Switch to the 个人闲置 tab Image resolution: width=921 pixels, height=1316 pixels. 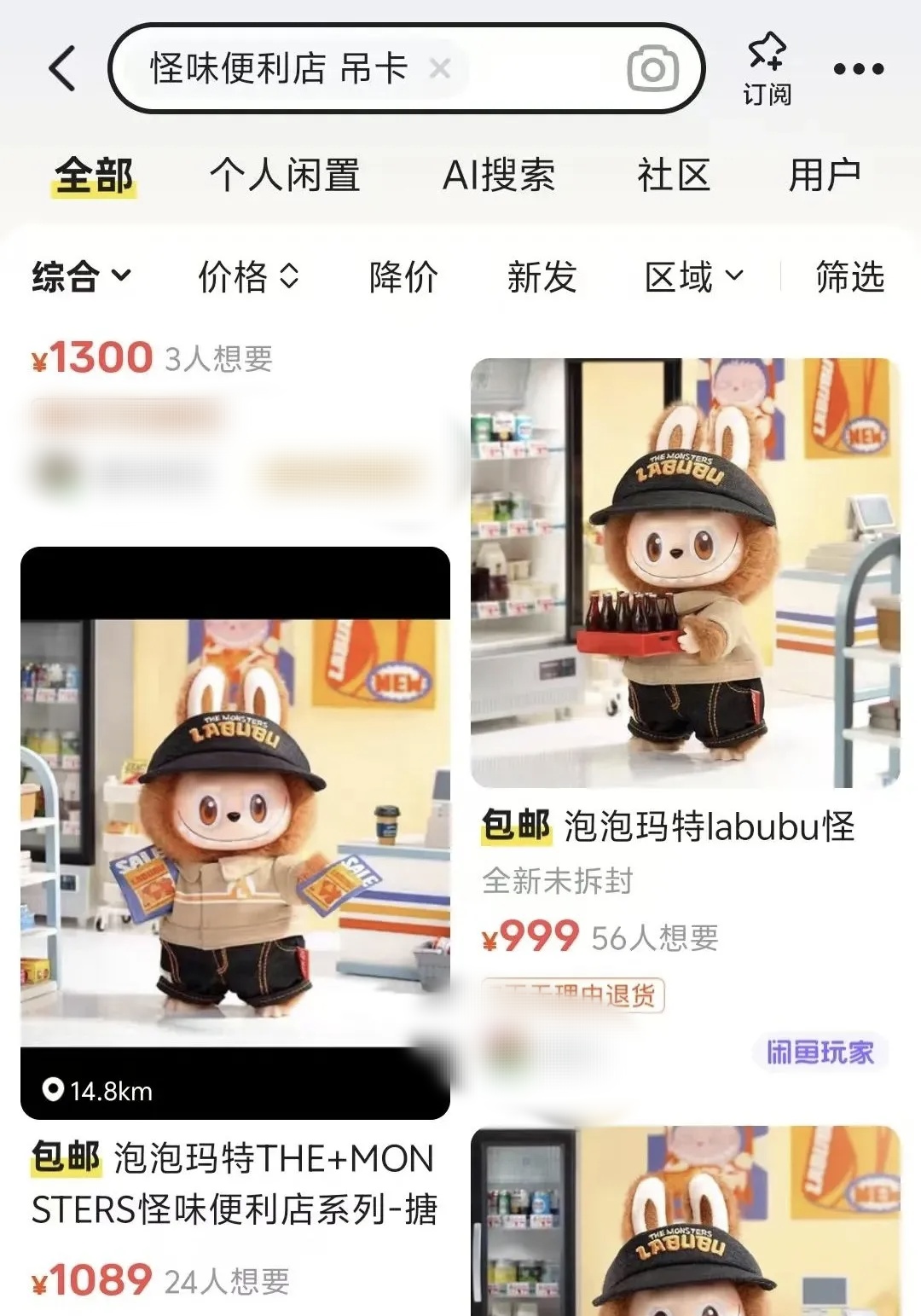(285, 176)
